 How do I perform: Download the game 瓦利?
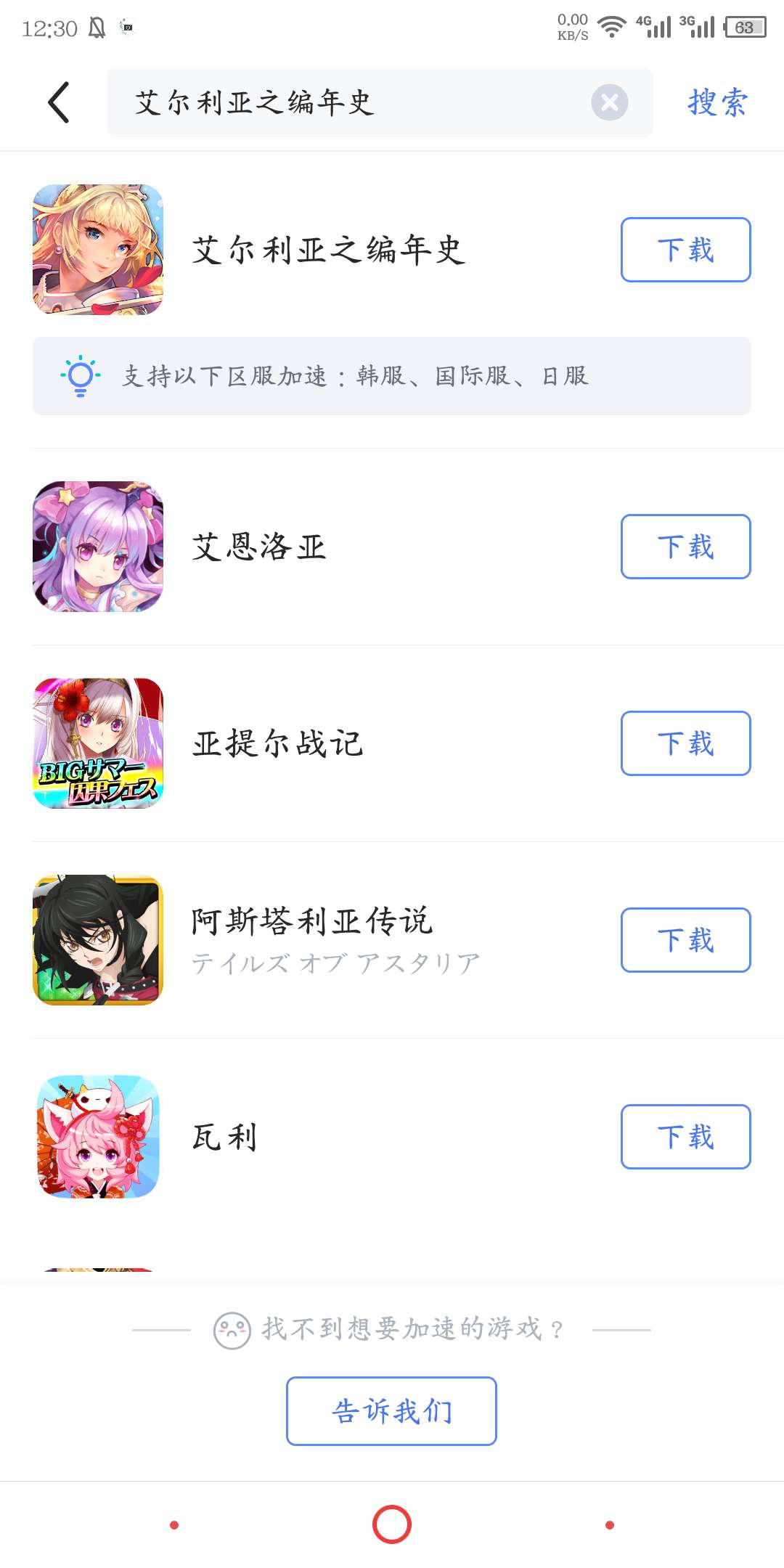685,1137
